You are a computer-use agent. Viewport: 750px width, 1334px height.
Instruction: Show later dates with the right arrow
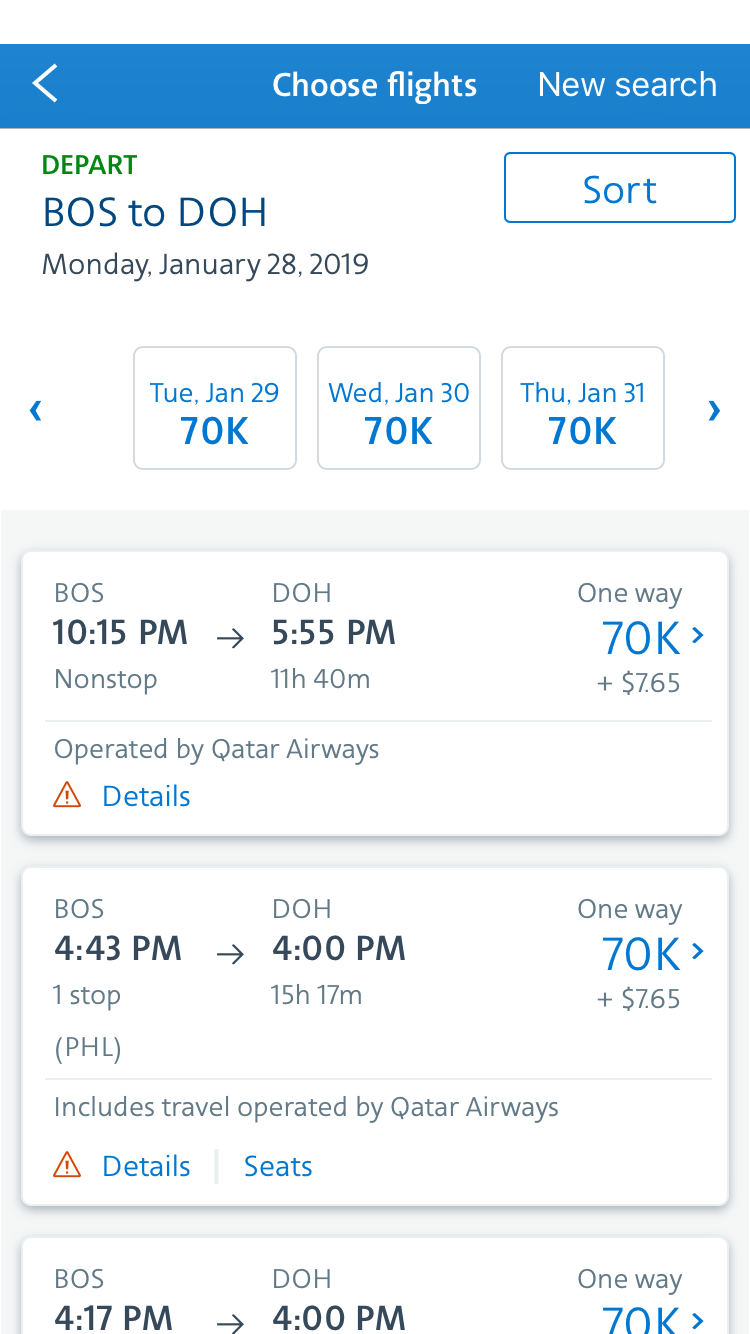714,410
